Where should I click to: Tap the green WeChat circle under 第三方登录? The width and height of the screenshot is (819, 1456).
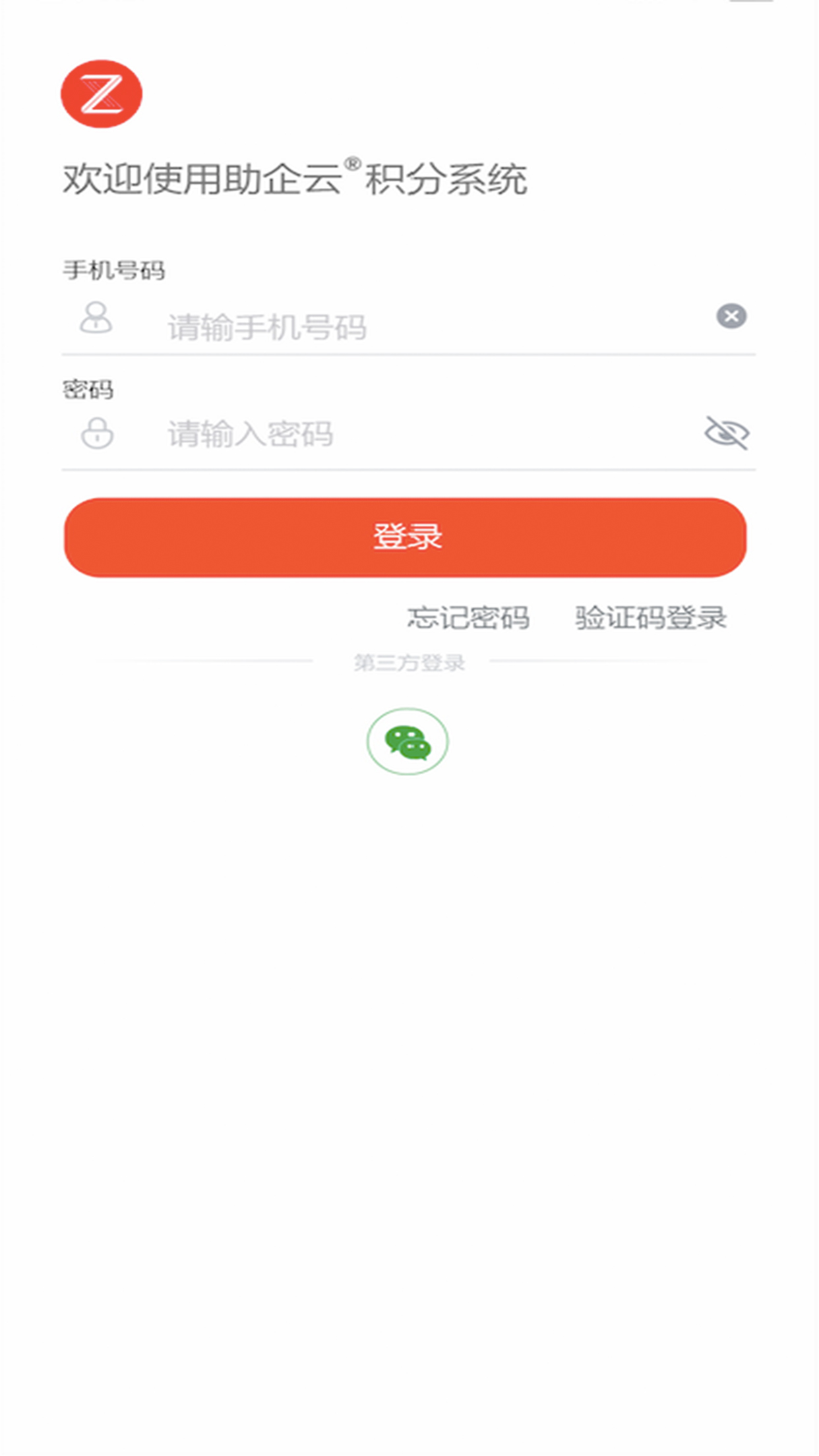click(409, 743)
